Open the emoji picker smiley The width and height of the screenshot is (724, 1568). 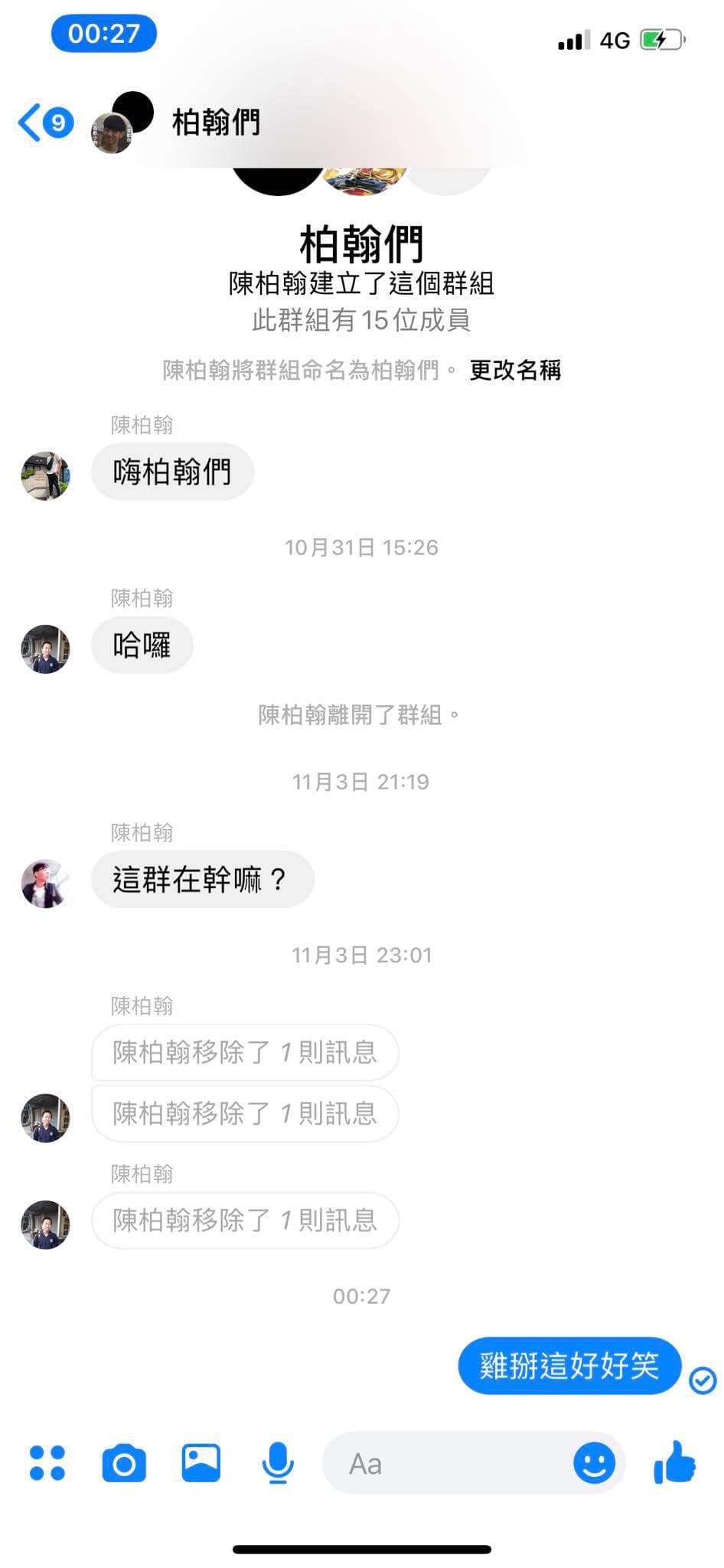(594, 1464)
